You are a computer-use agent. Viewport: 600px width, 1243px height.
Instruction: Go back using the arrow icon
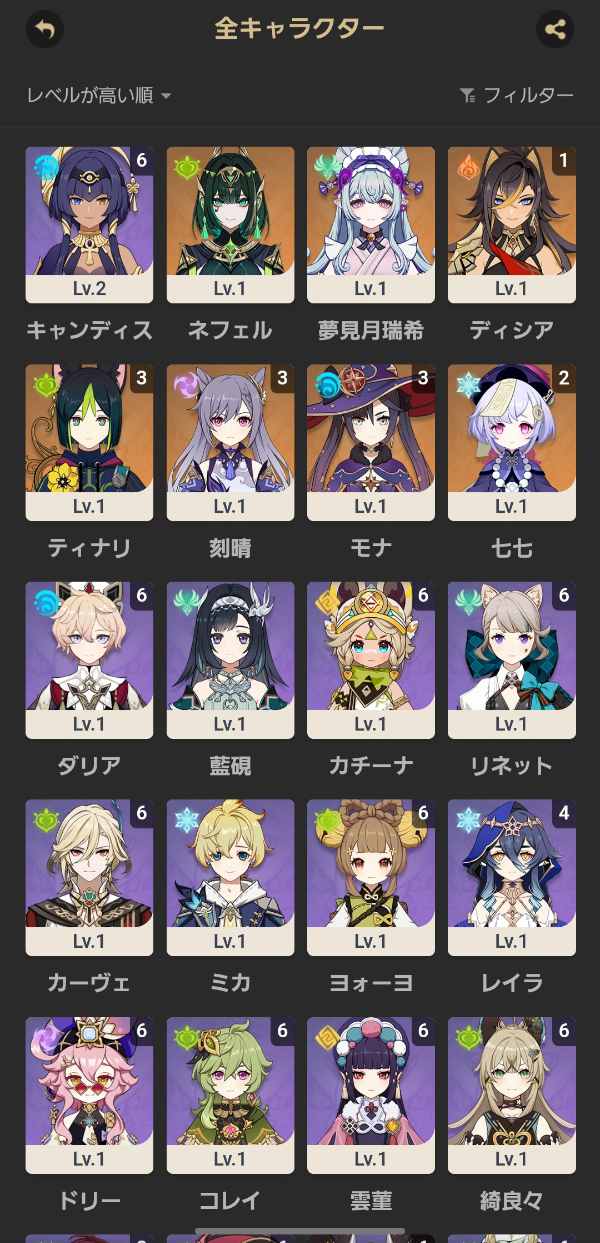(x=44, y=29)
